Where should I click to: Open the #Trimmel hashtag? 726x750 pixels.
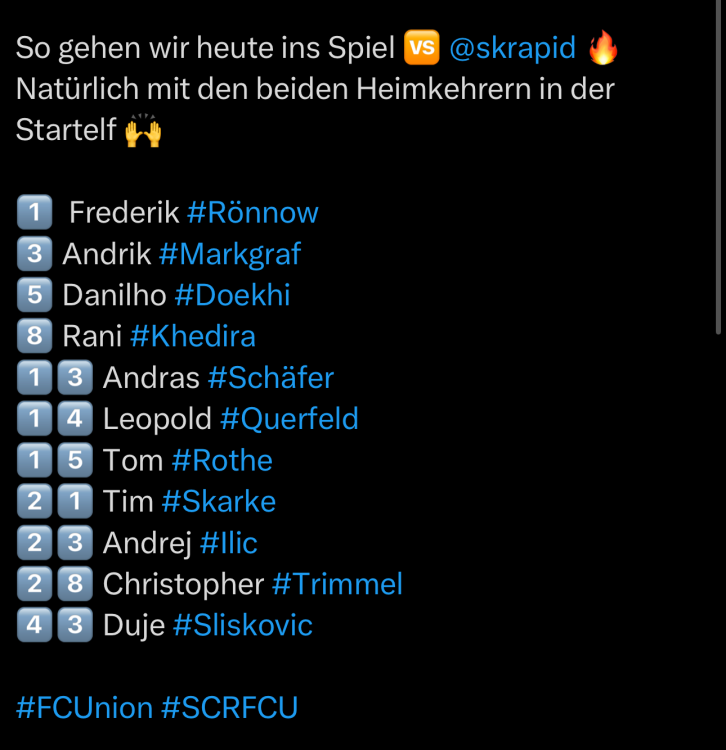[x=337, y=584]
